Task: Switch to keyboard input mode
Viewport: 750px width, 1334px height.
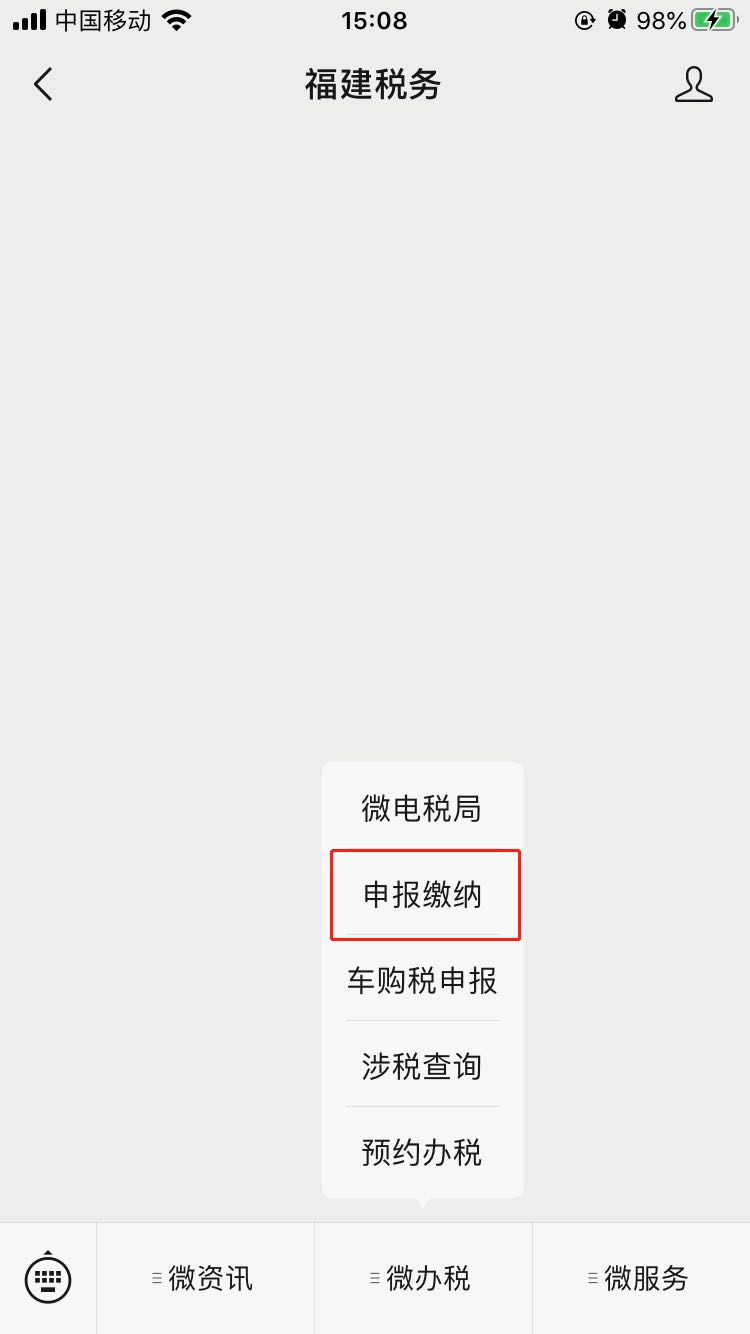Action: click(x=48, y=1278)
